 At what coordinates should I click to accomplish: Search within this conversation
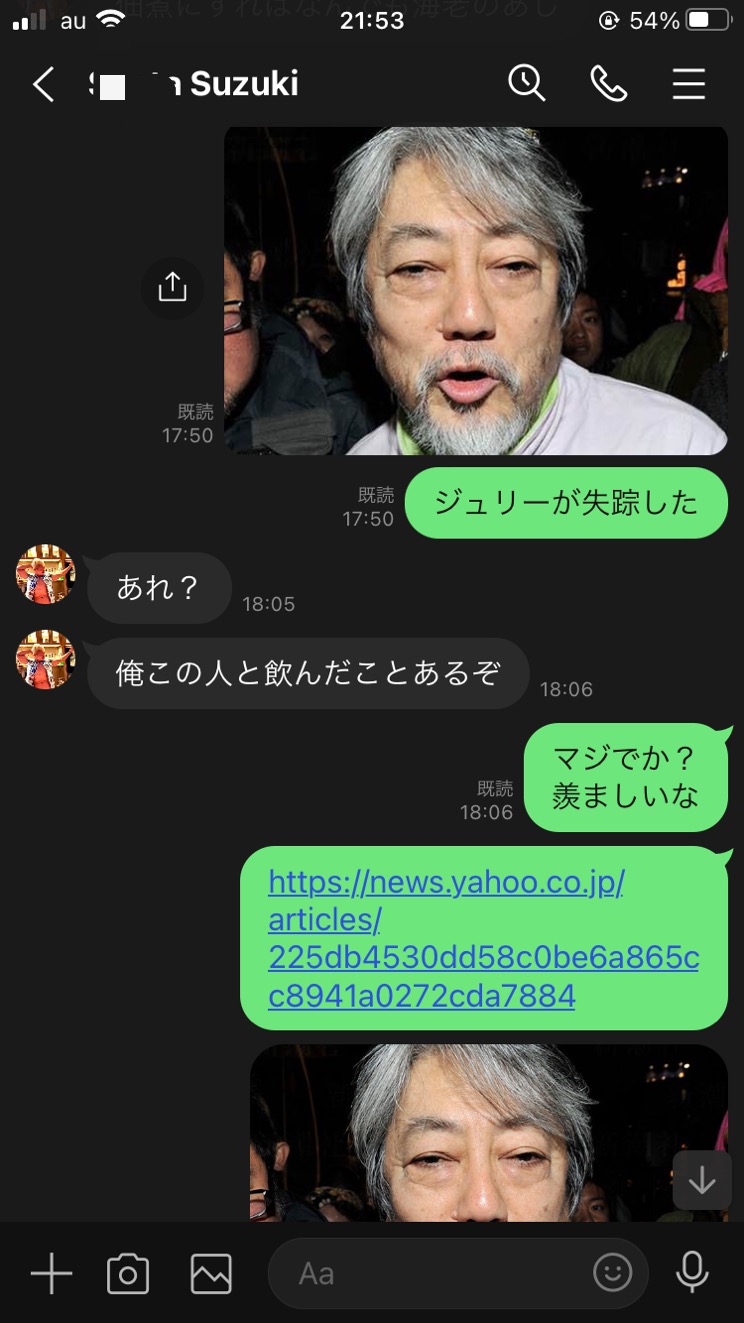[x=526, y=84]
